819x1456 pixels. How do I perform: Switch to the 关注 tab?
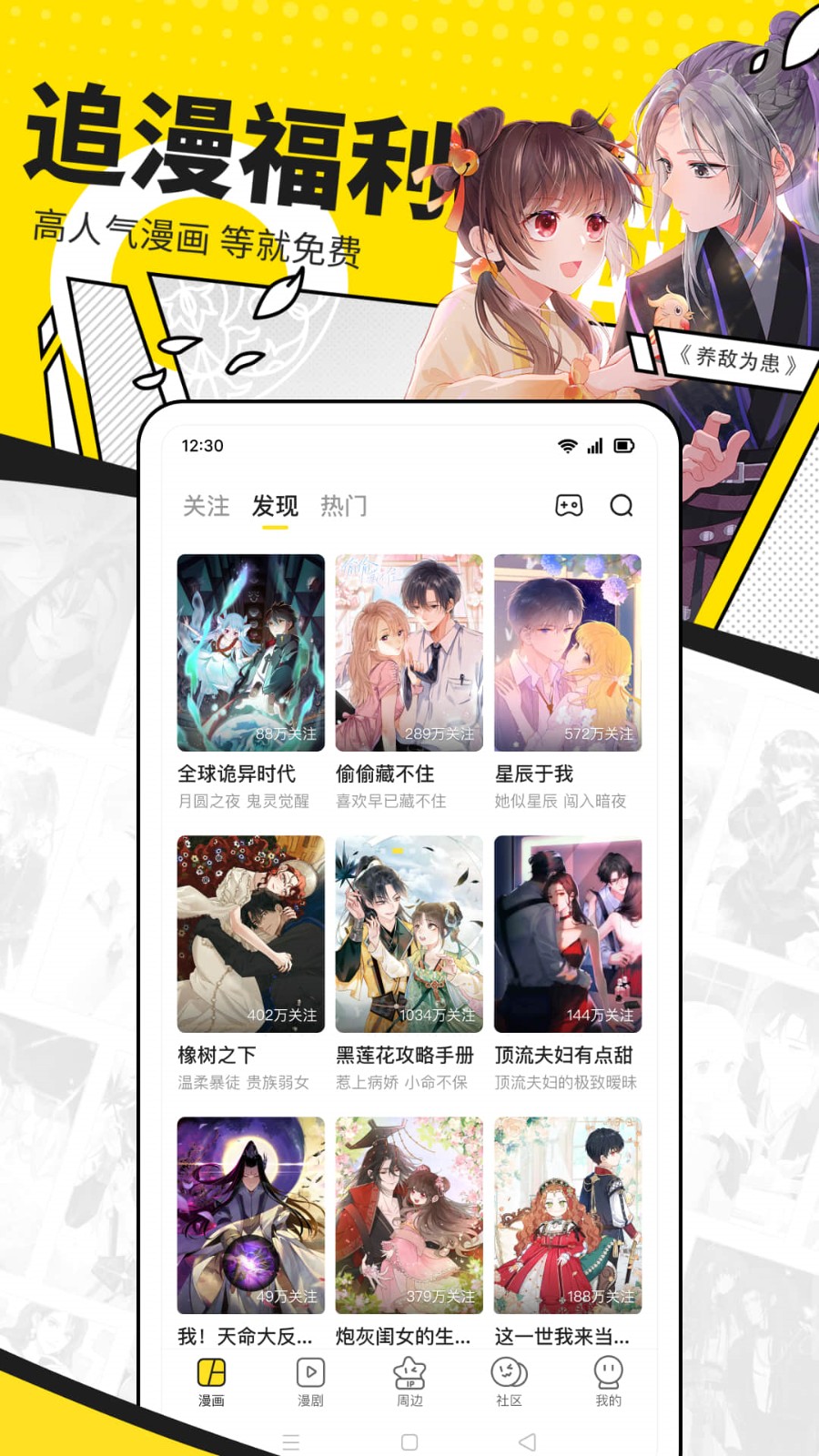(x=207, y=506)
